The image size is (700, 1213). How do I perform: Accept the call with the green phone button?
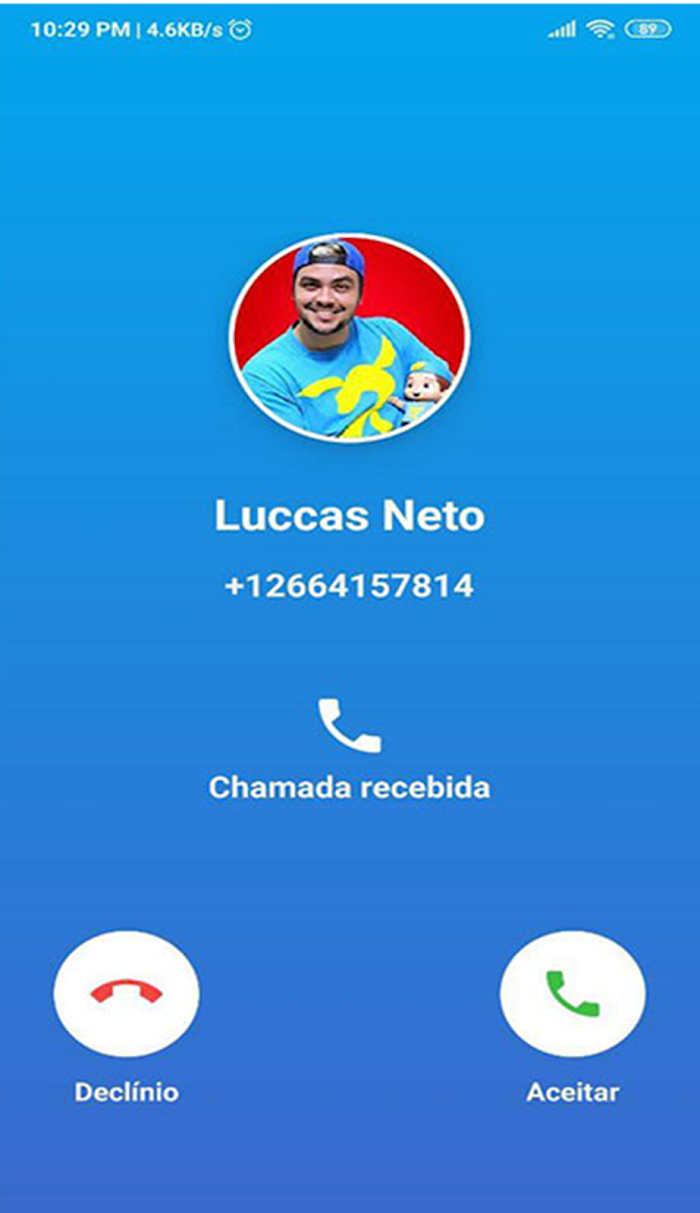click(572, 995)
